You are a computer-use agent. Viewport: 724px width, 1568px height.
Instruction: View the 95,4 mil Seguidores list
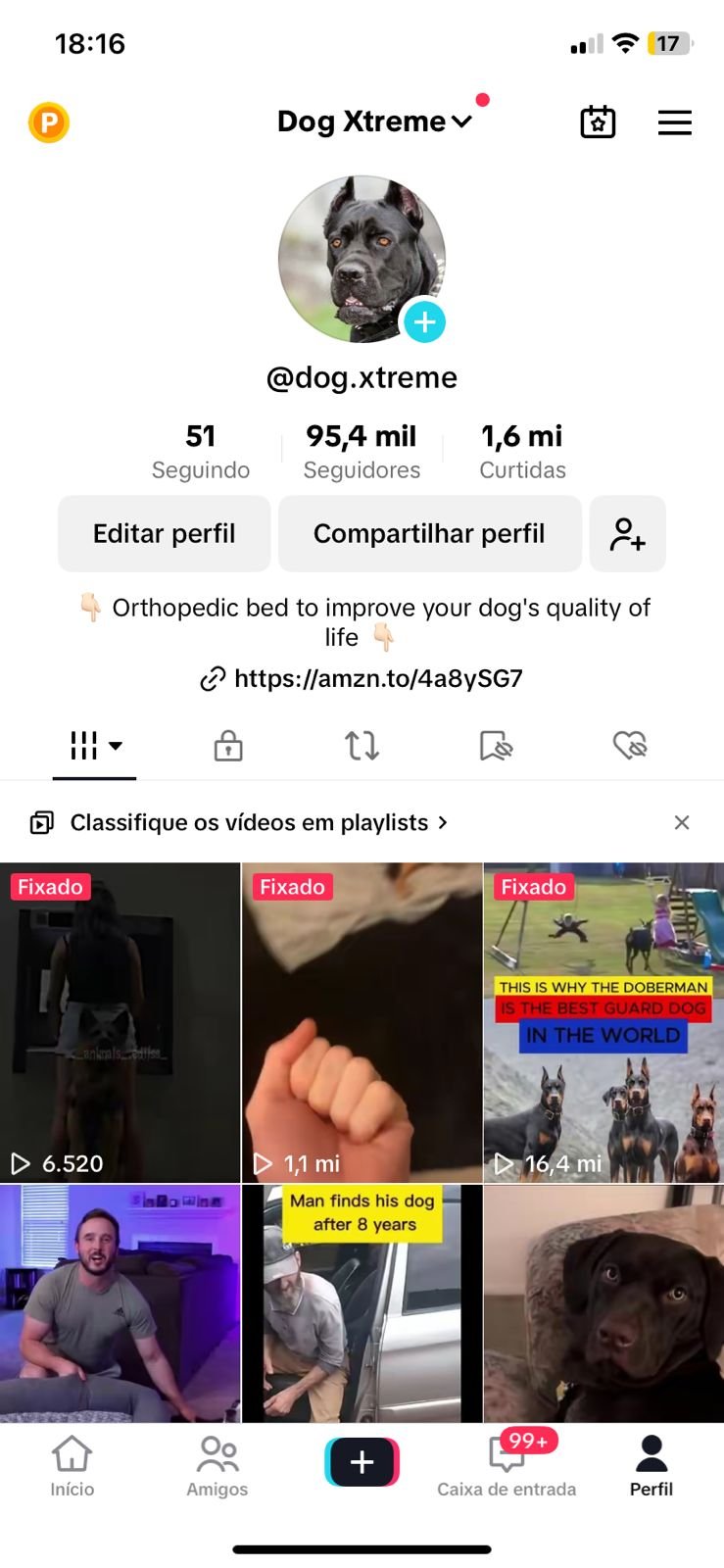[x=362, y=451]
